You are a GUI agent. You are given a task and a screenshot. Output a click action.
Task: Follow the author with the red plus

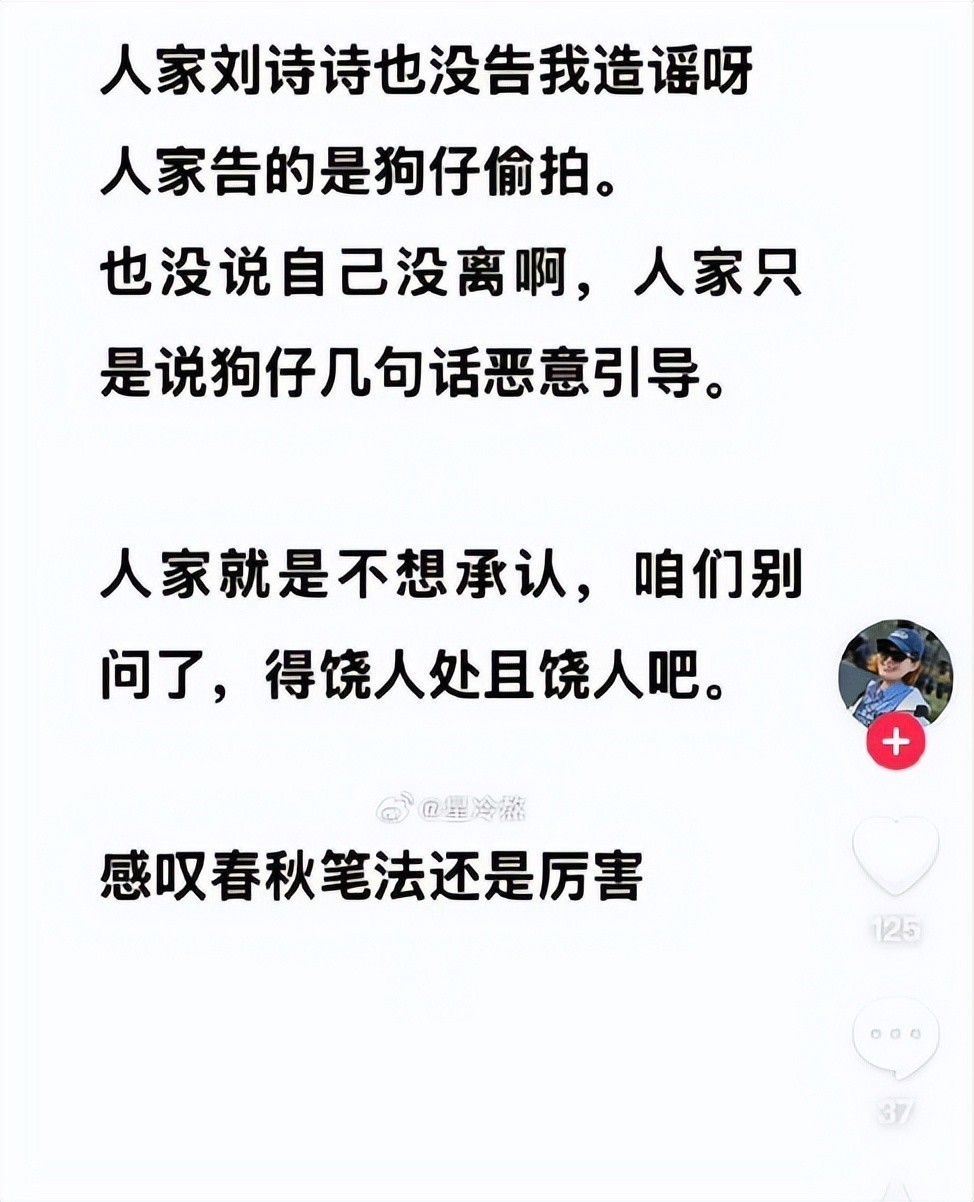tap(895, 744)
